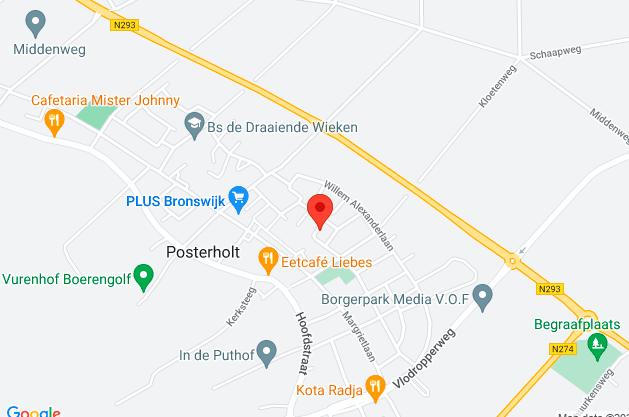The image size is (629, 417).
Task: Open the In de Puthof marker
Action: 266,351
